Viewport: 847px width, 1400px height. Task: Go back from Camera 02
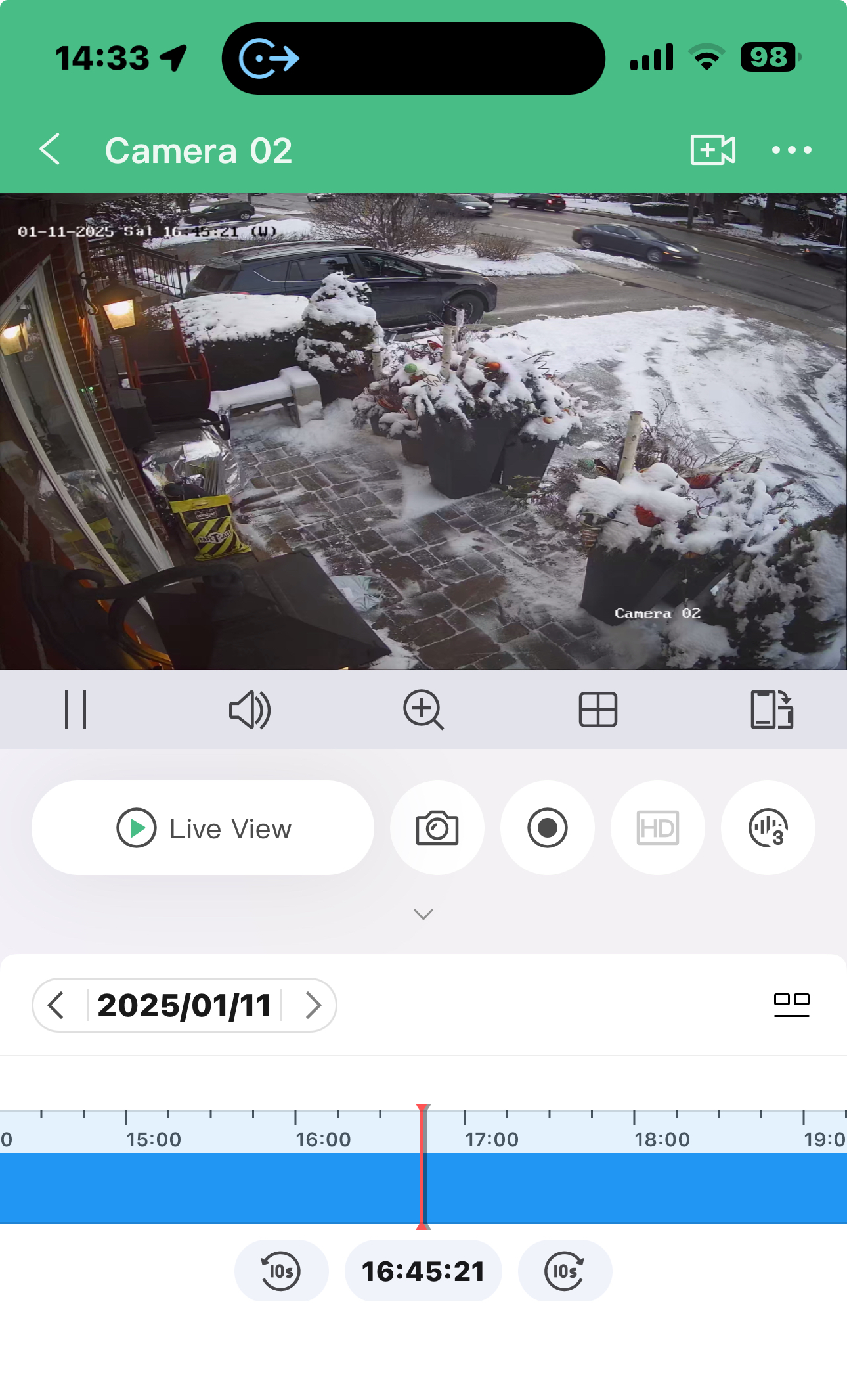coord(50,150)
